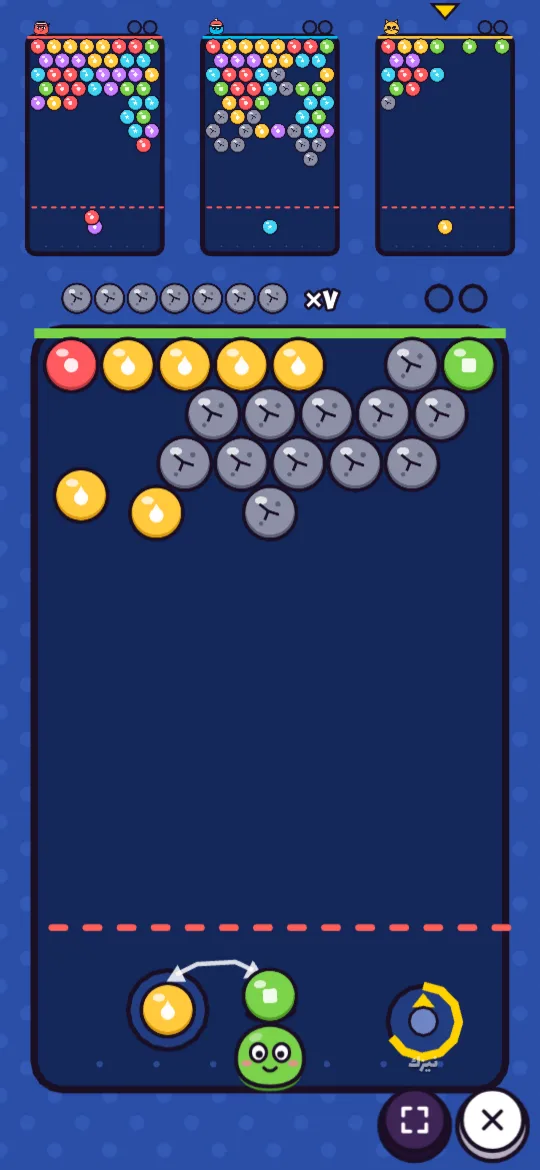Activate the charging aim power-up
The image size is (540, 1170).
(424, 1021)
